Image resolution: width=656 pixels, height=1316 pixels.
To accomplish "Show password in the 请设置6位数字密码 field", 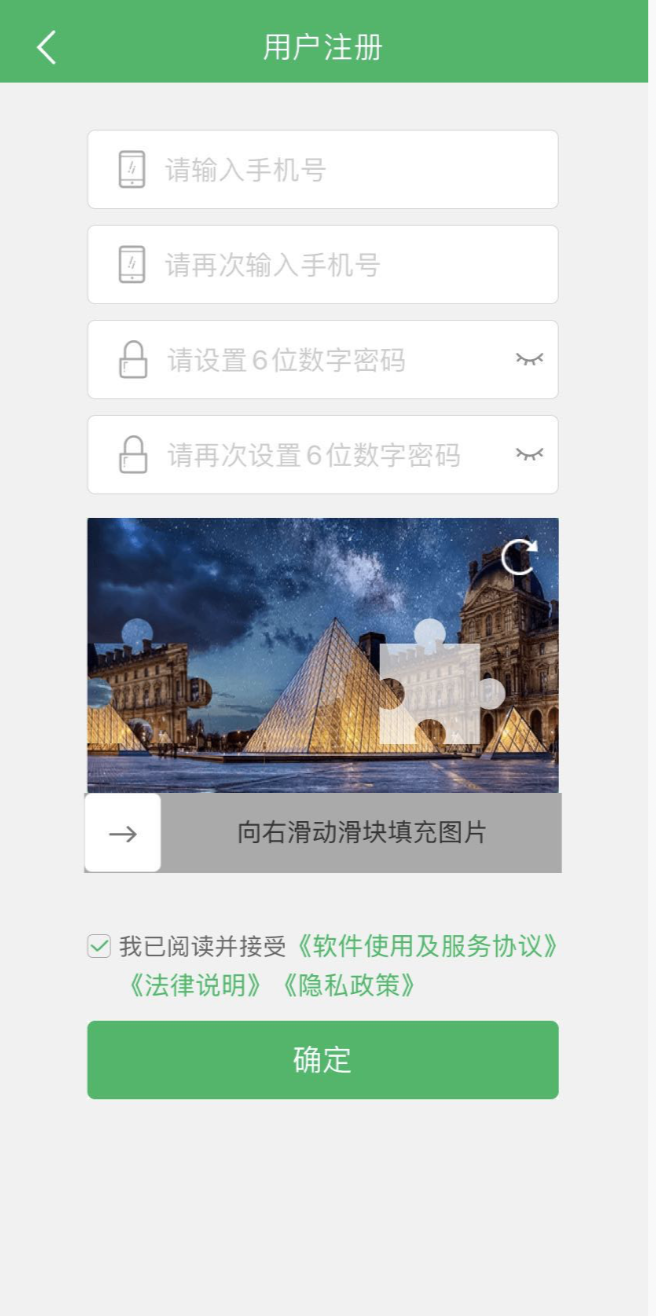I will [529, 359].
